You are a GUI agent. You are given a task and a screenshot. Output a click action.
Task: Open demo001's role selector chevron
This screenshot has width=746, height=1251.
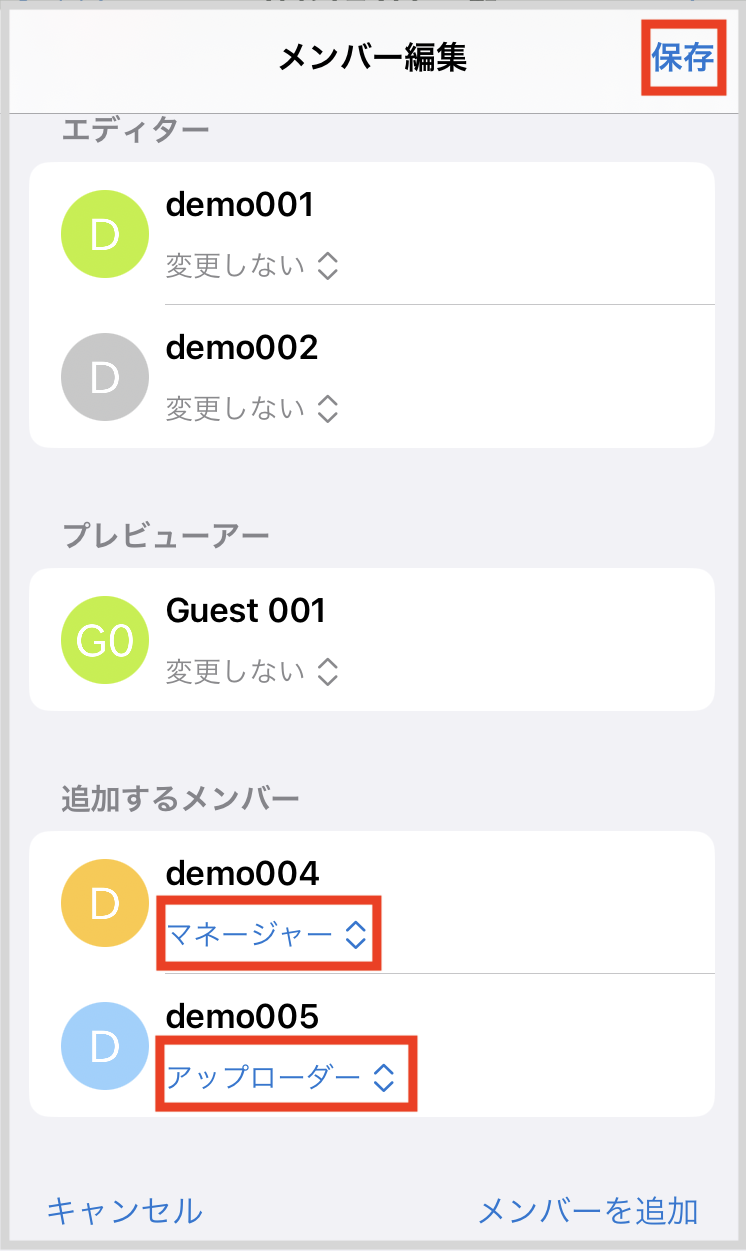coord(327,264)
